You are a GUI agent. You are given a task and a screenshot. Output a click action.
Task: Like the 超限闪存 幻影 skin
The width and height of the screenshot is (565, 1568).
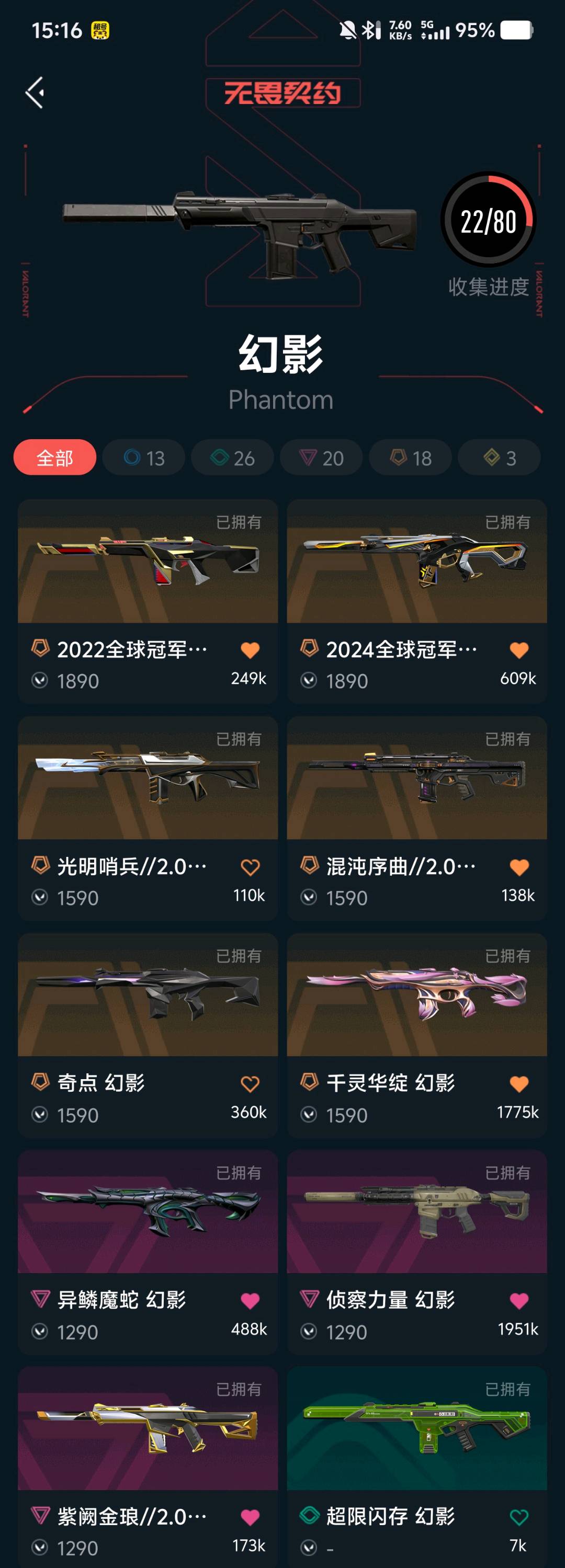519,1517
